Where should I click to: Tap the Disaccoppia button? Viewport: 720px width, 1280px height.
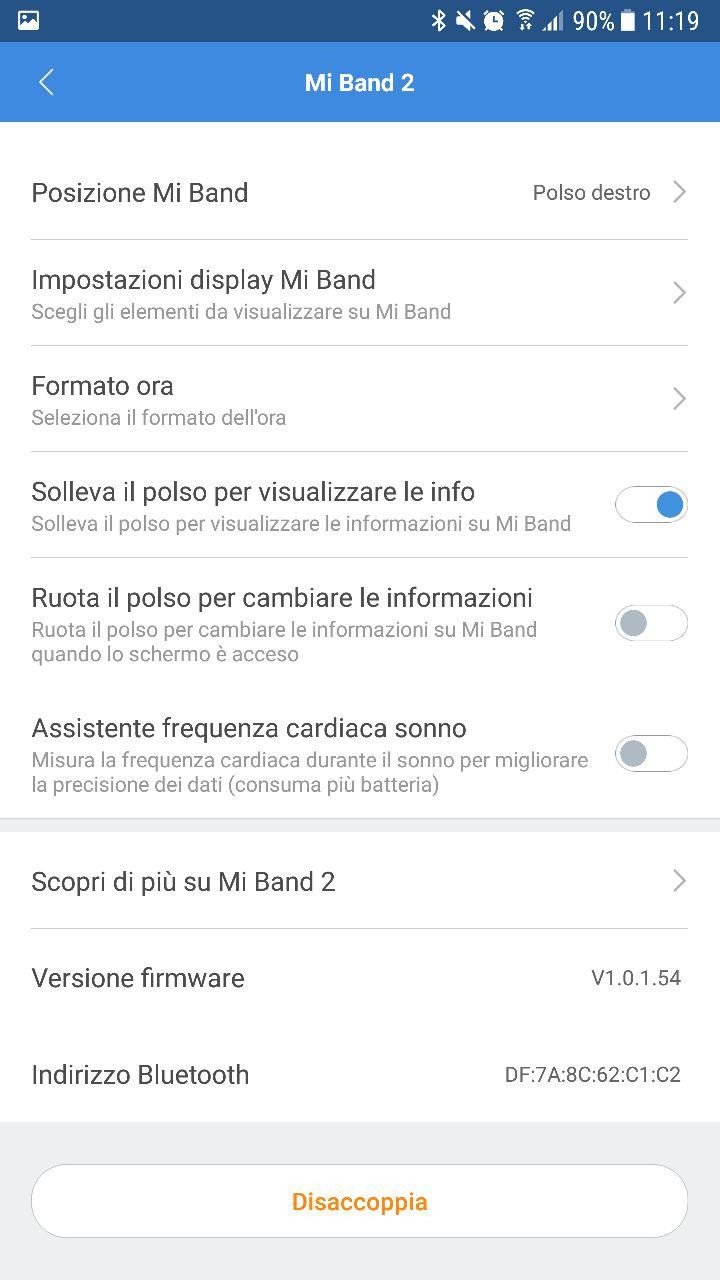(360, 1201)
